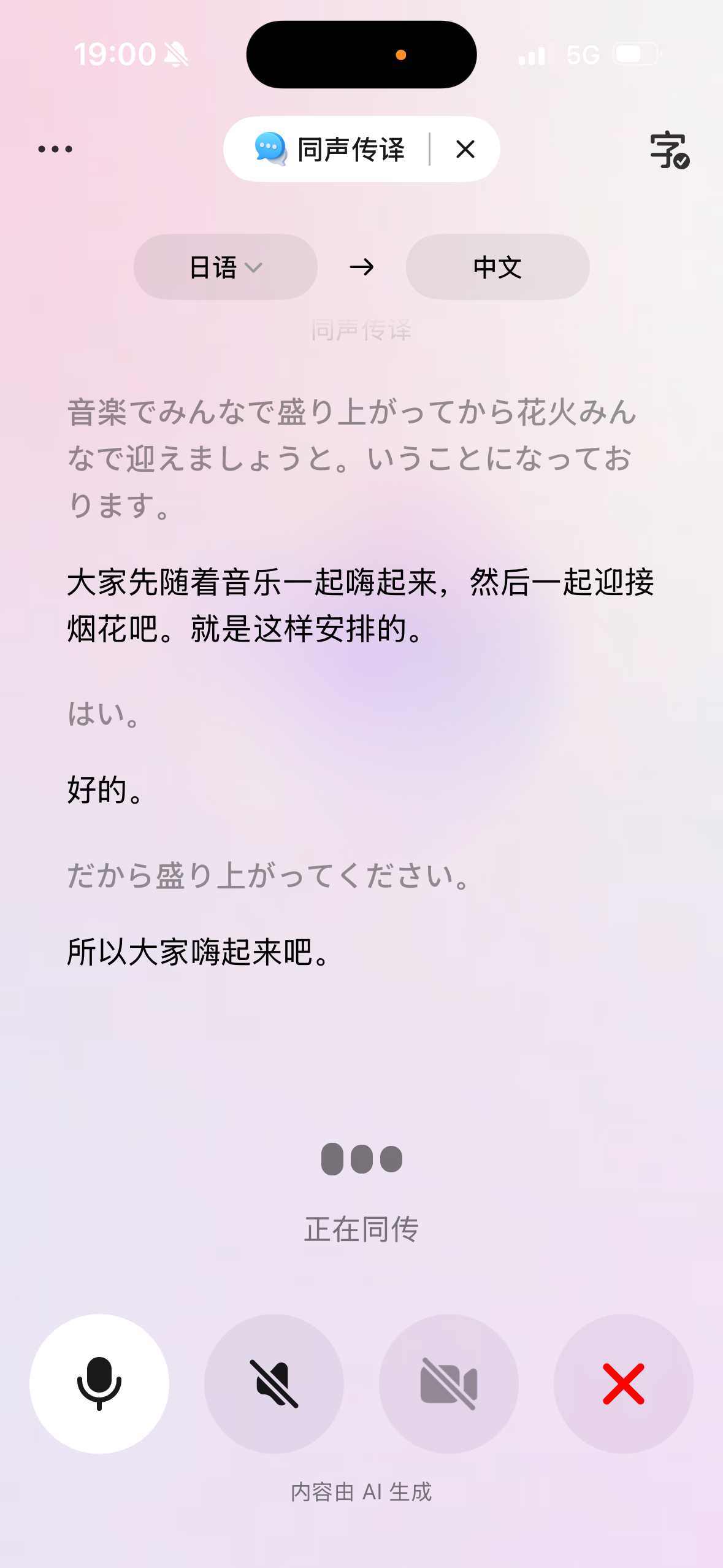Open the three-dot more options menu
This screenshot has width=723, height=1568.
click(x=55, y=149)
